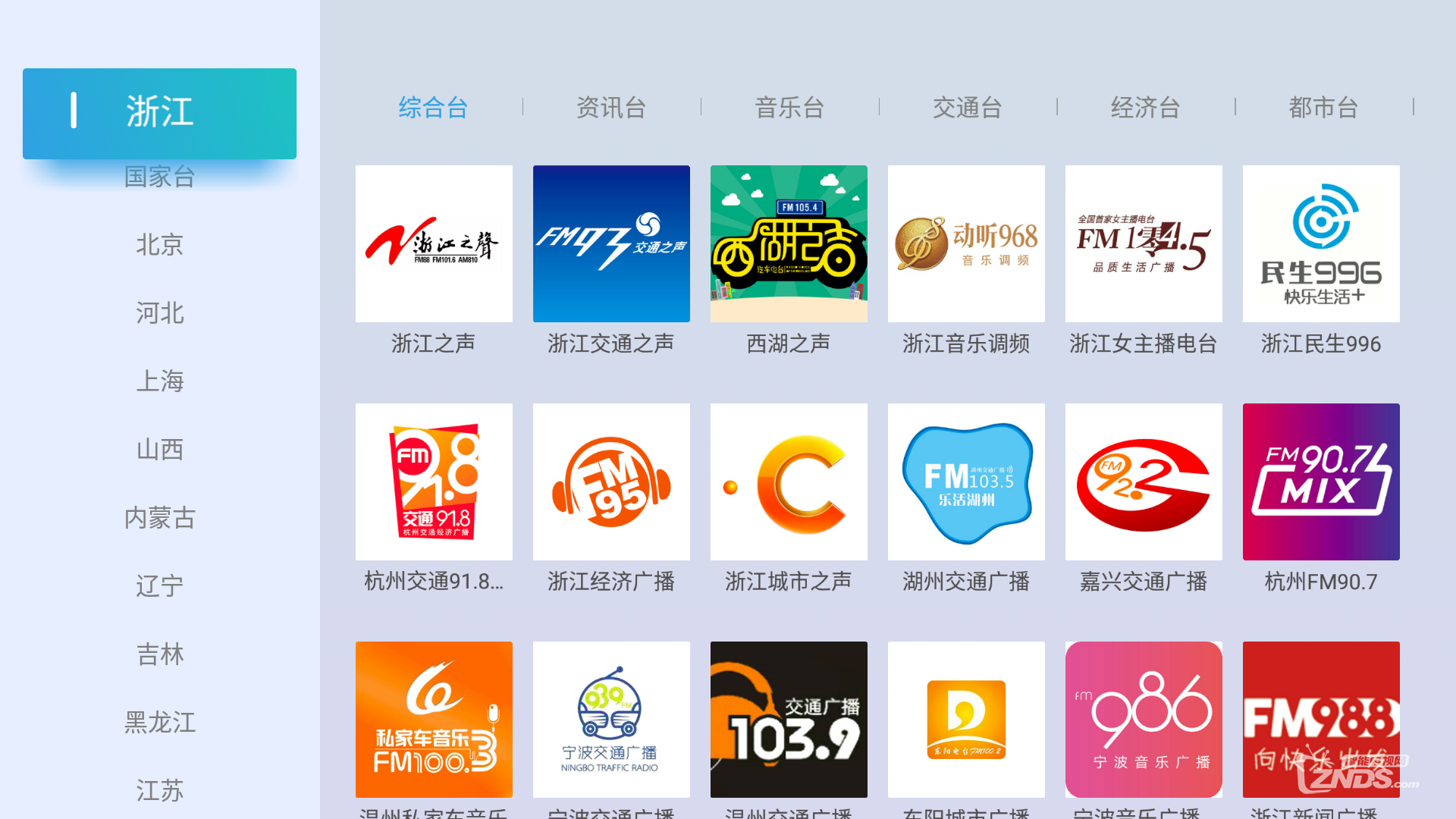Switch to the 音乐台 tab
The height and width of the screenshot is (819, 1456).
(789, 108)
